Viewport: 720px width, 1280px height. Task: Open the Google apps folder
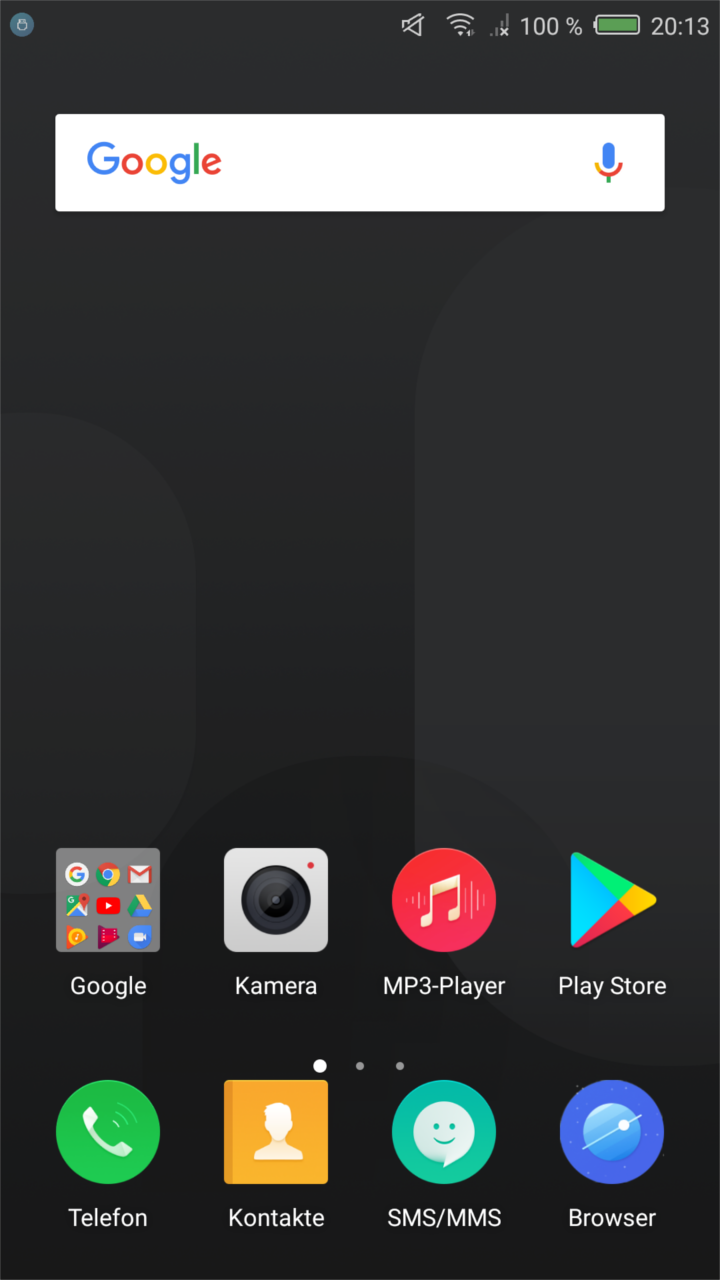pos(108,900)
